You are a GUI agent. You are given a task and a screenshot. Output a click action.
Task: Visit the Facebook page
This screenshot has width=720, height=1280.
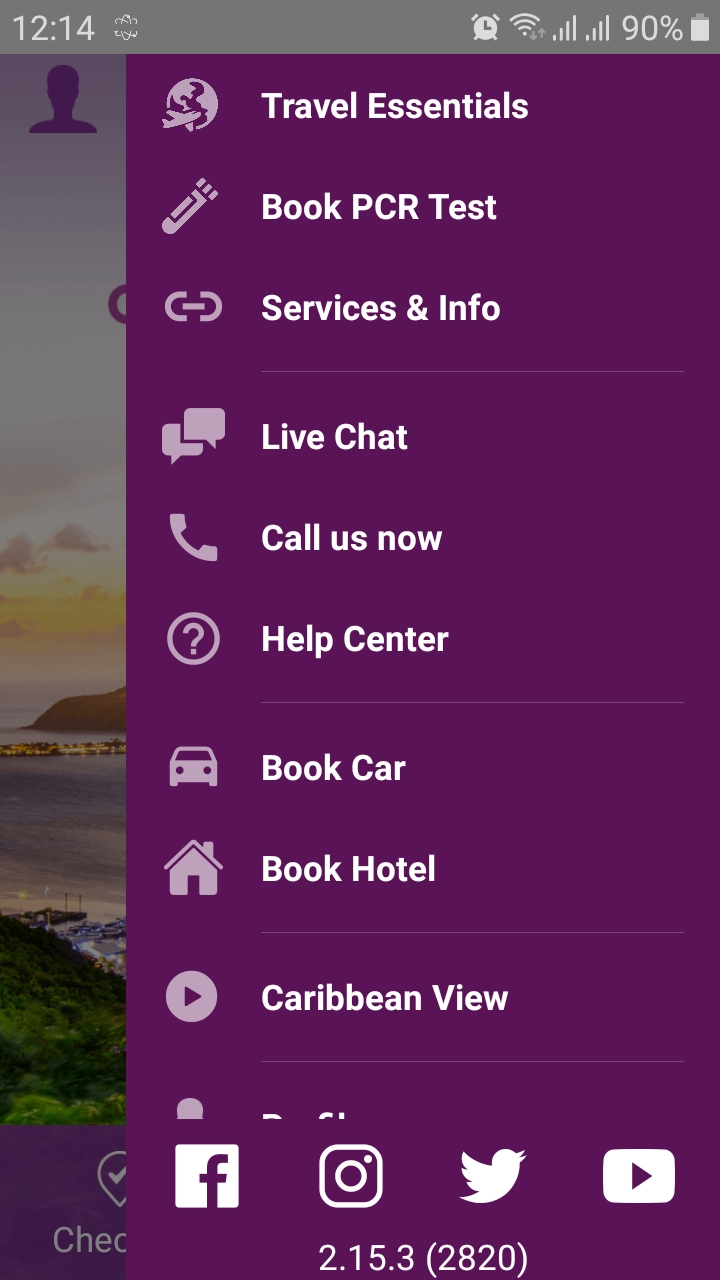pyautogui.click(x=207, y=1176)
